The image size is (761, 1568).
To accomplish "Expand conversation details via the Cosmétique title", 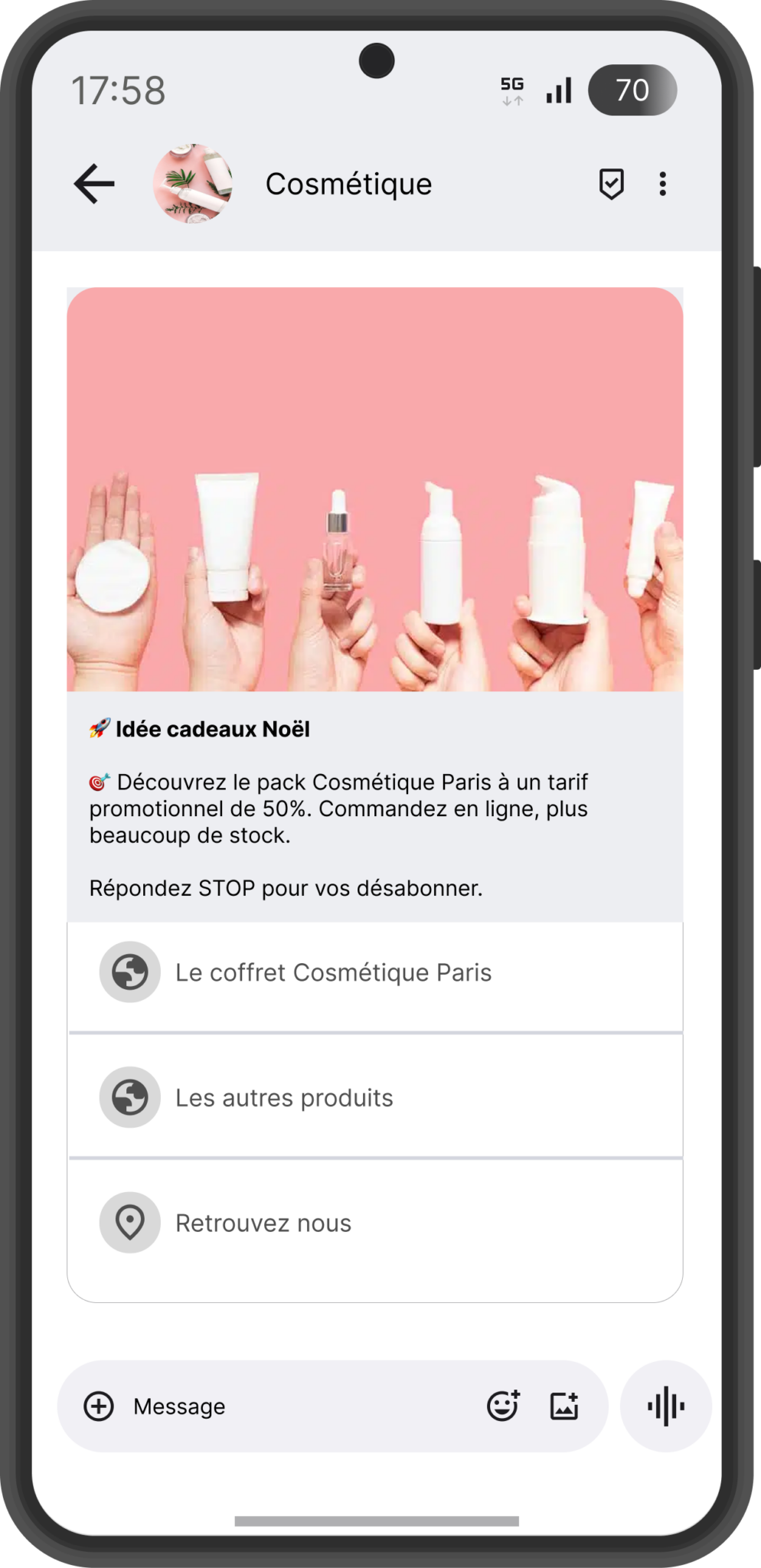I will [349, 184].
